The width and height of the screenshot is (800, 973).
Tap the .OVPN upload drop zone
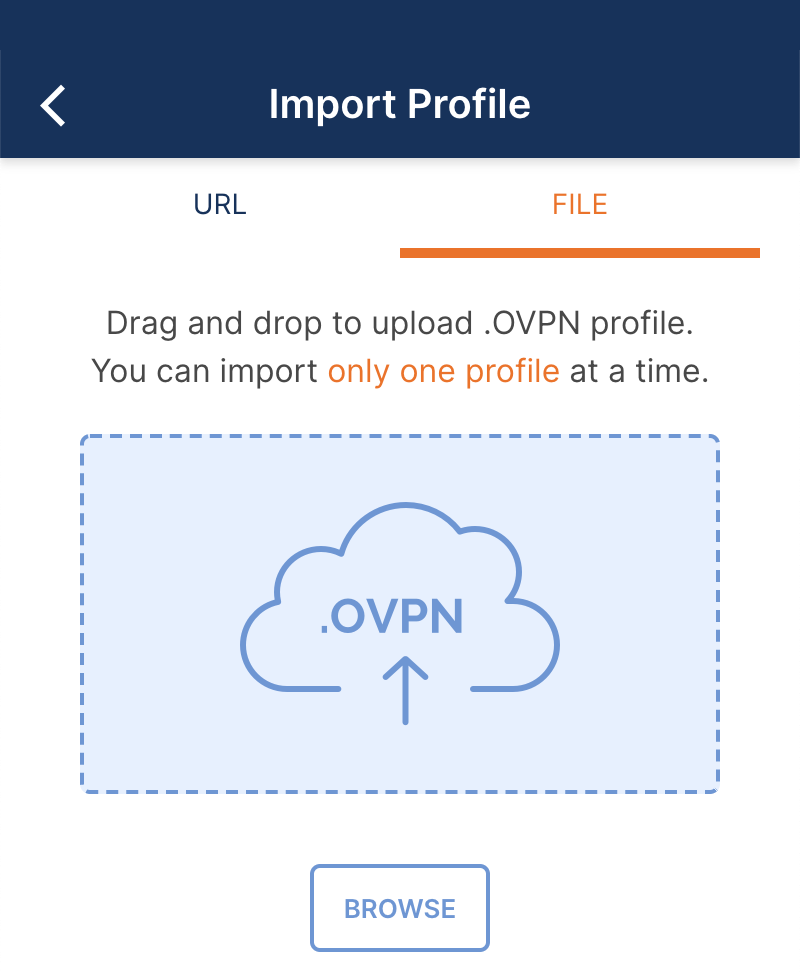coord(400,614)
